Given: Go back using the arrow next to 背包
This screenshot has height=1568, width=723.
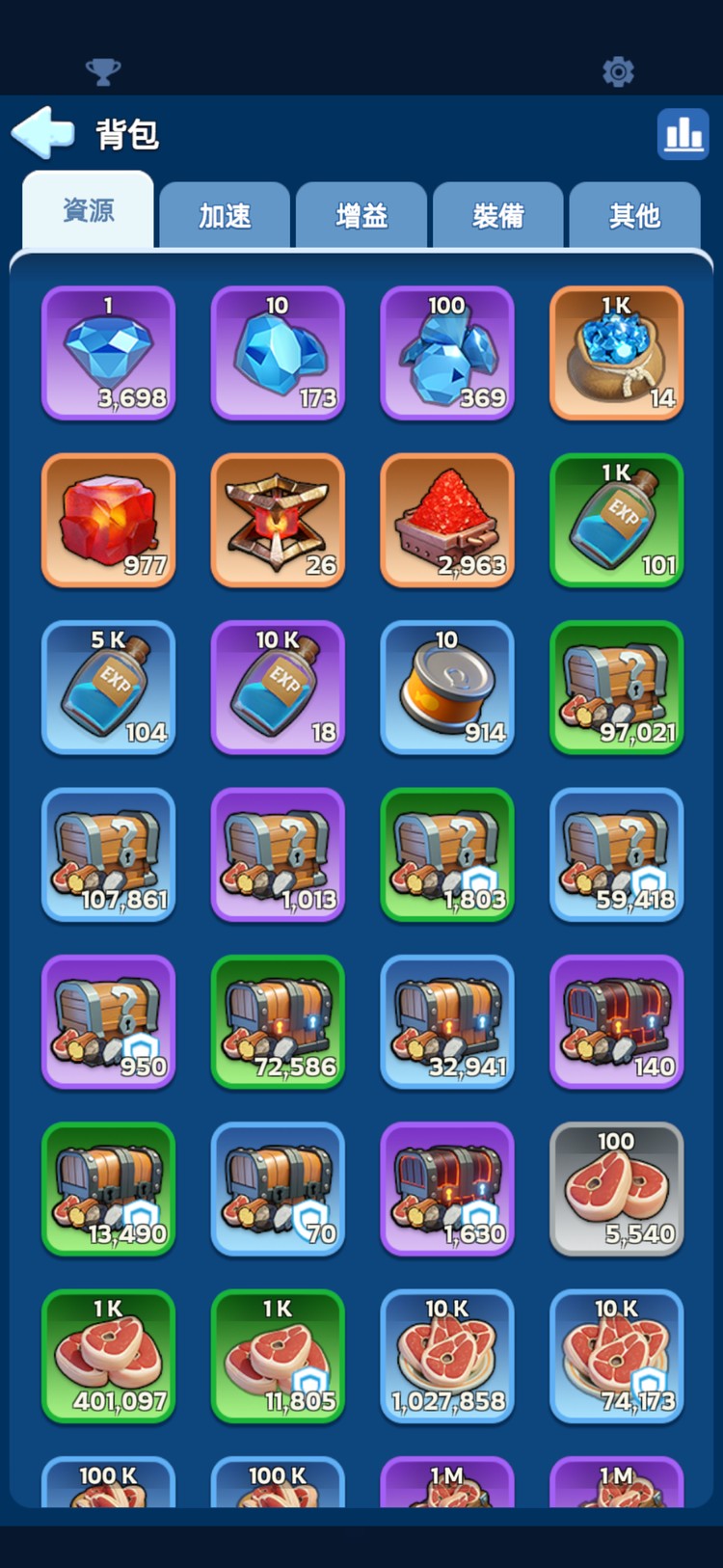Looking at the screenshot, I should (x=42, y=132).
